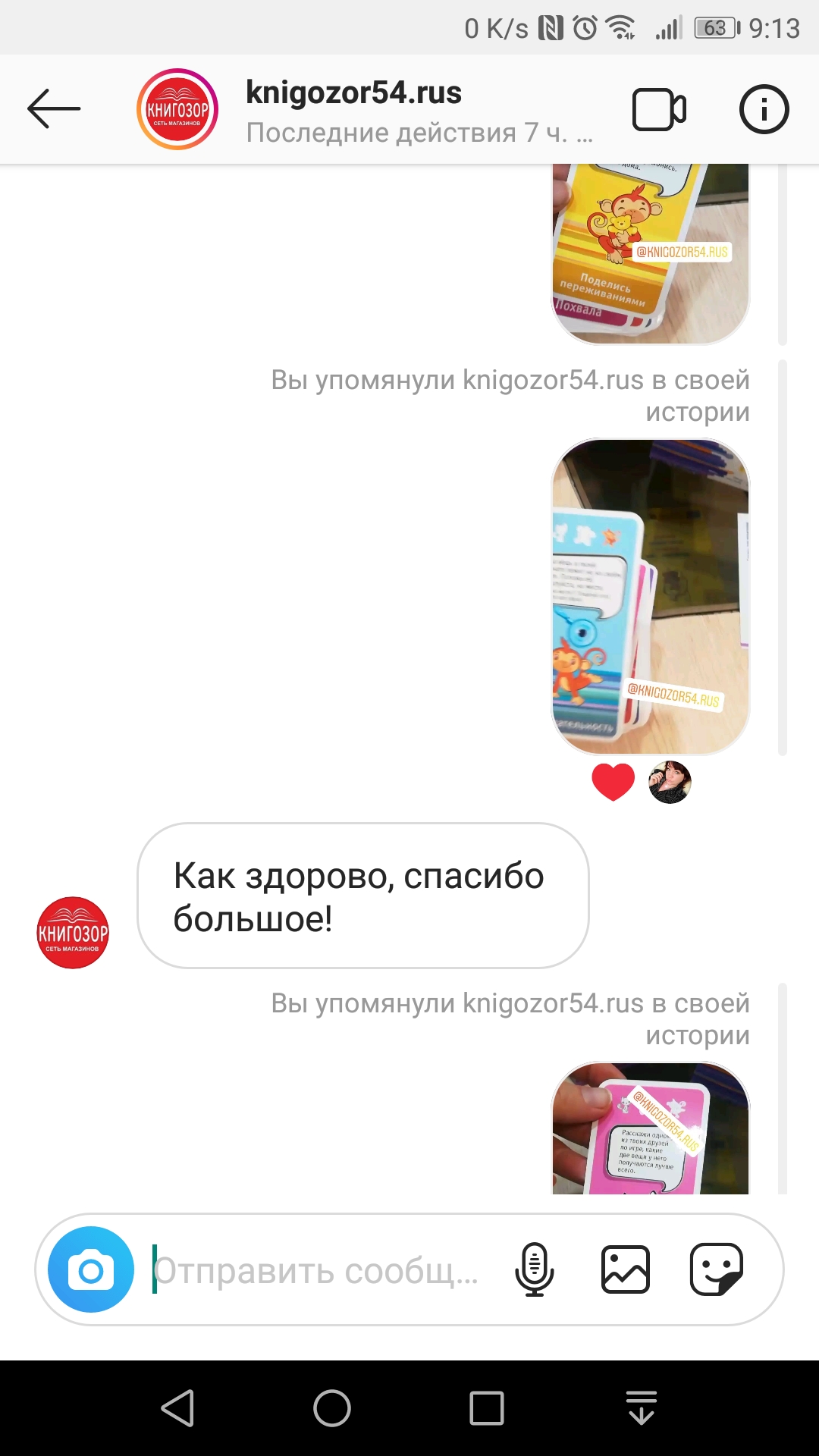This screenshot has width=819, height=1456.
Task: Record a voice message with microphone
Action: (535, 1269)
